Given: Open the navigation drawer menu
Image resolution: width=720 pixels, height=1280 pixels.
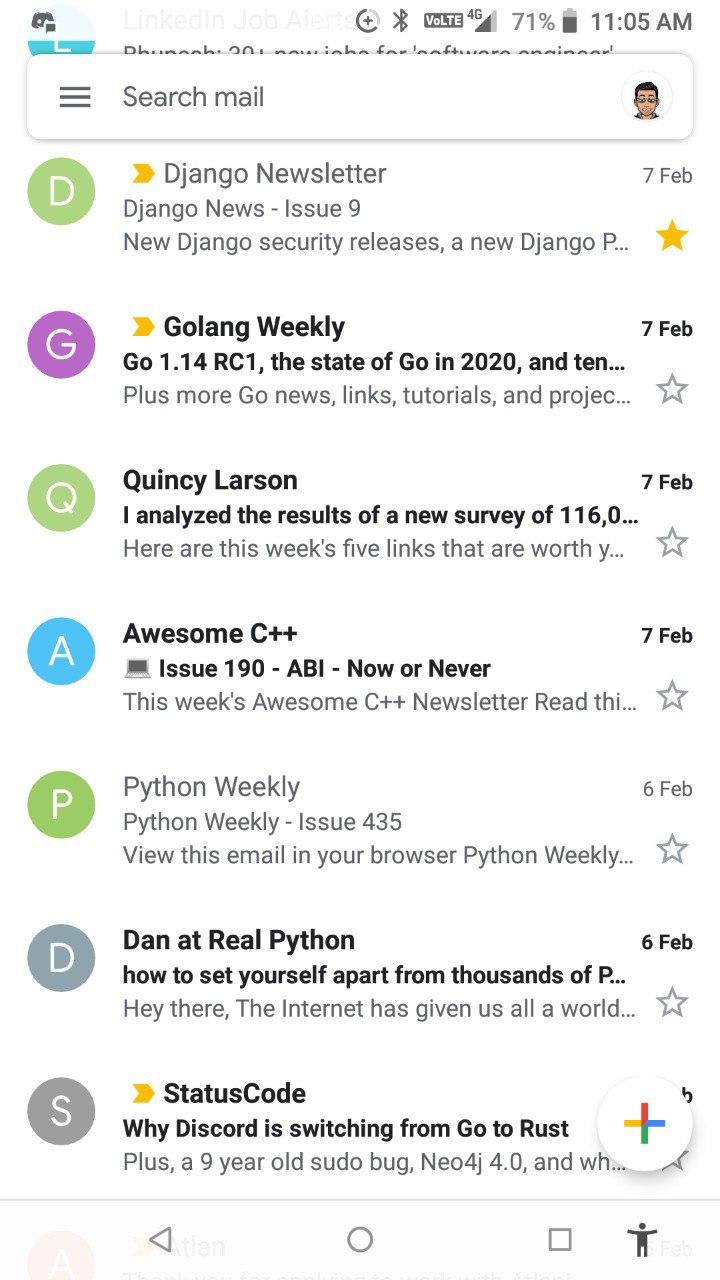Looking at the screenshot, I should click(75, 97).
